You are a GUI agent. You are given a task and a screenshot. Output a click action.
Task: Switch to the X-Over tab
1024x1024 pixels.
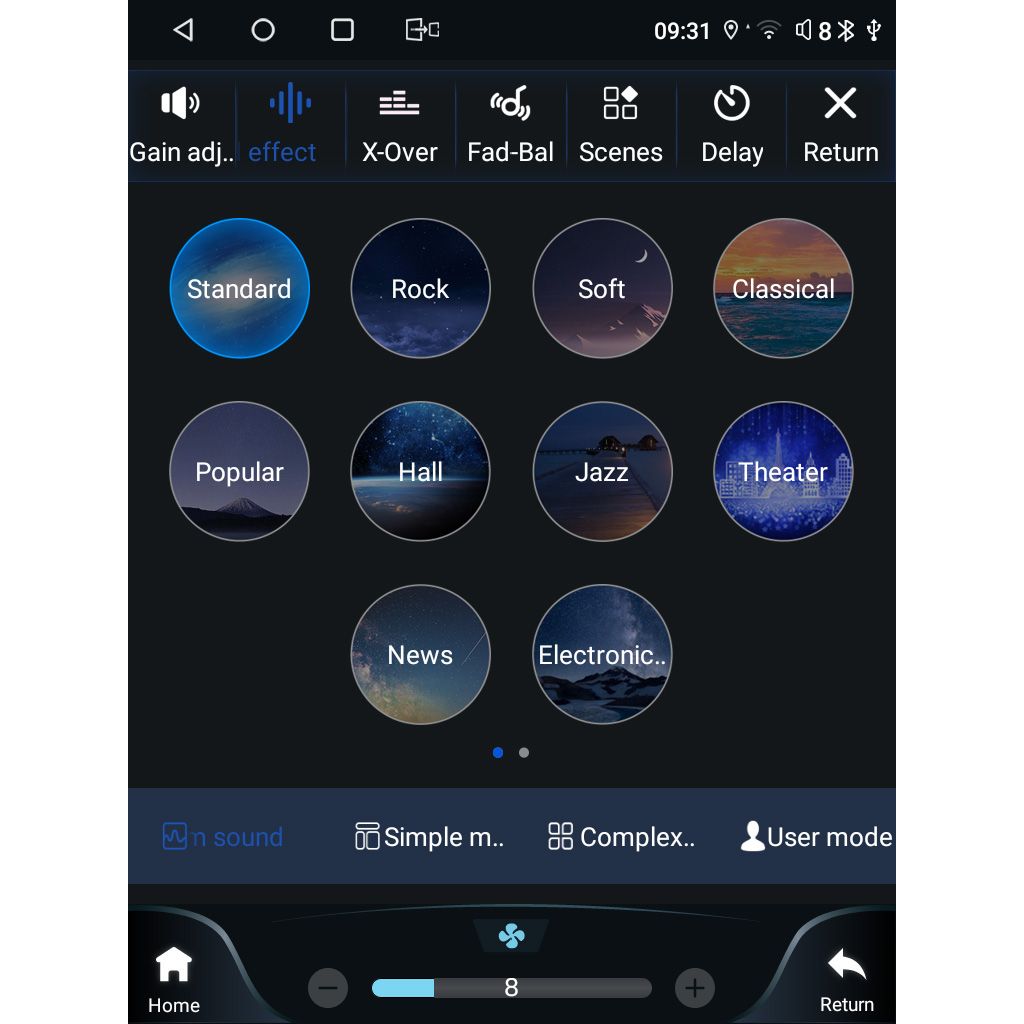pos(400,126)
